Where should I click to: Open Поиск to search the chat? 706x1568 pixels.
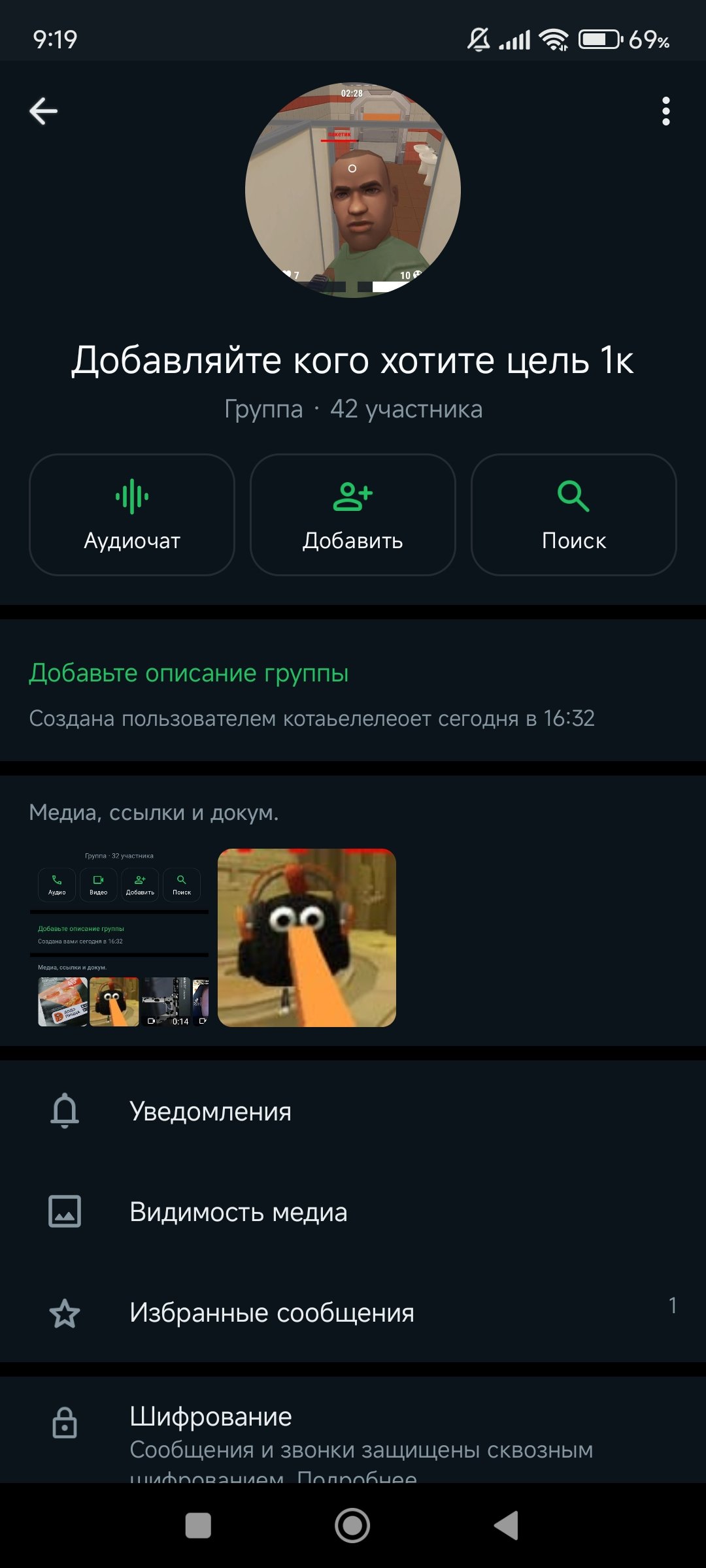[574, 515]
